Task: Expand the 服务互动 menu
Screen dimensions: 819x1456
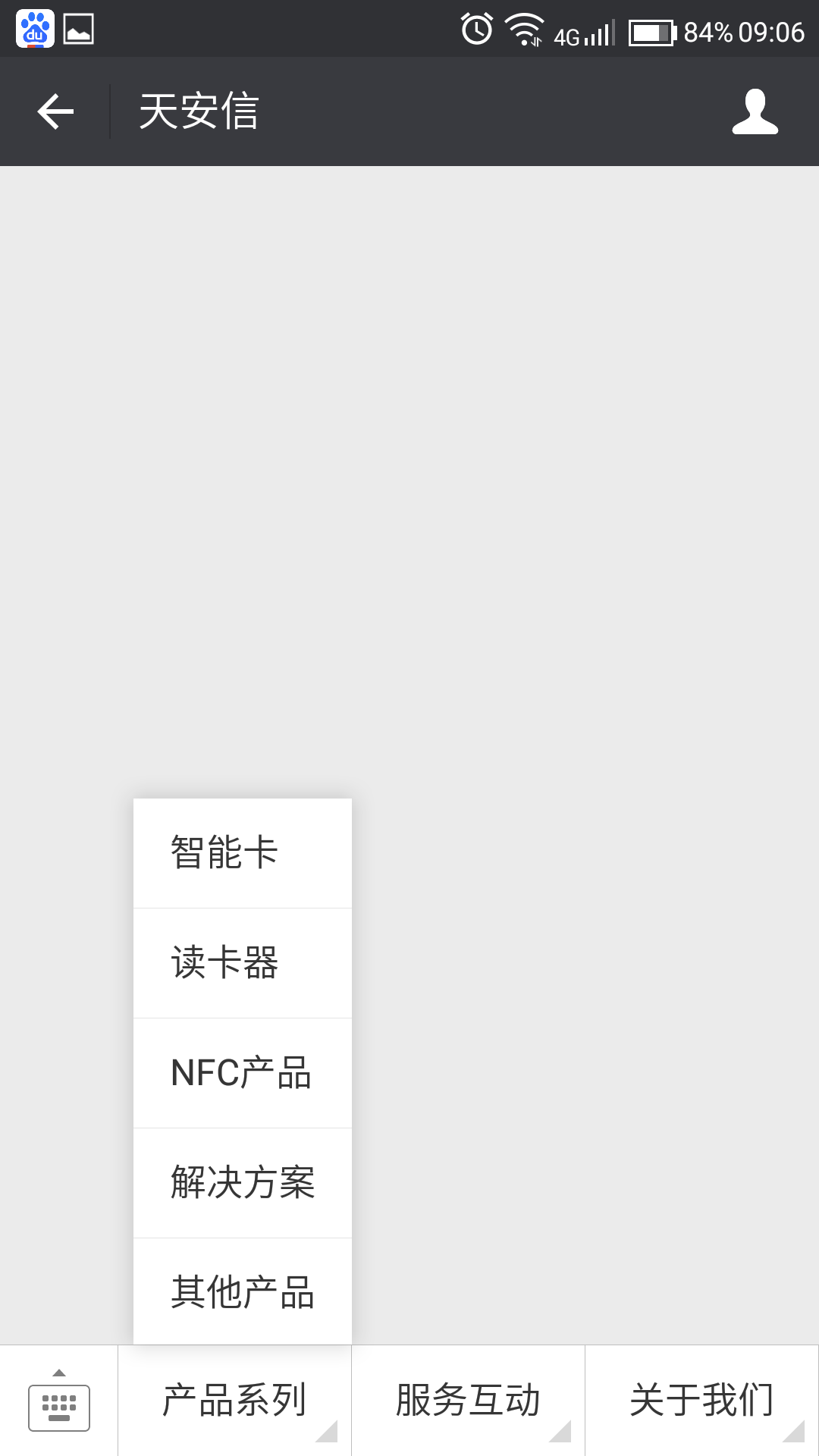Action: pos(469,1401)
